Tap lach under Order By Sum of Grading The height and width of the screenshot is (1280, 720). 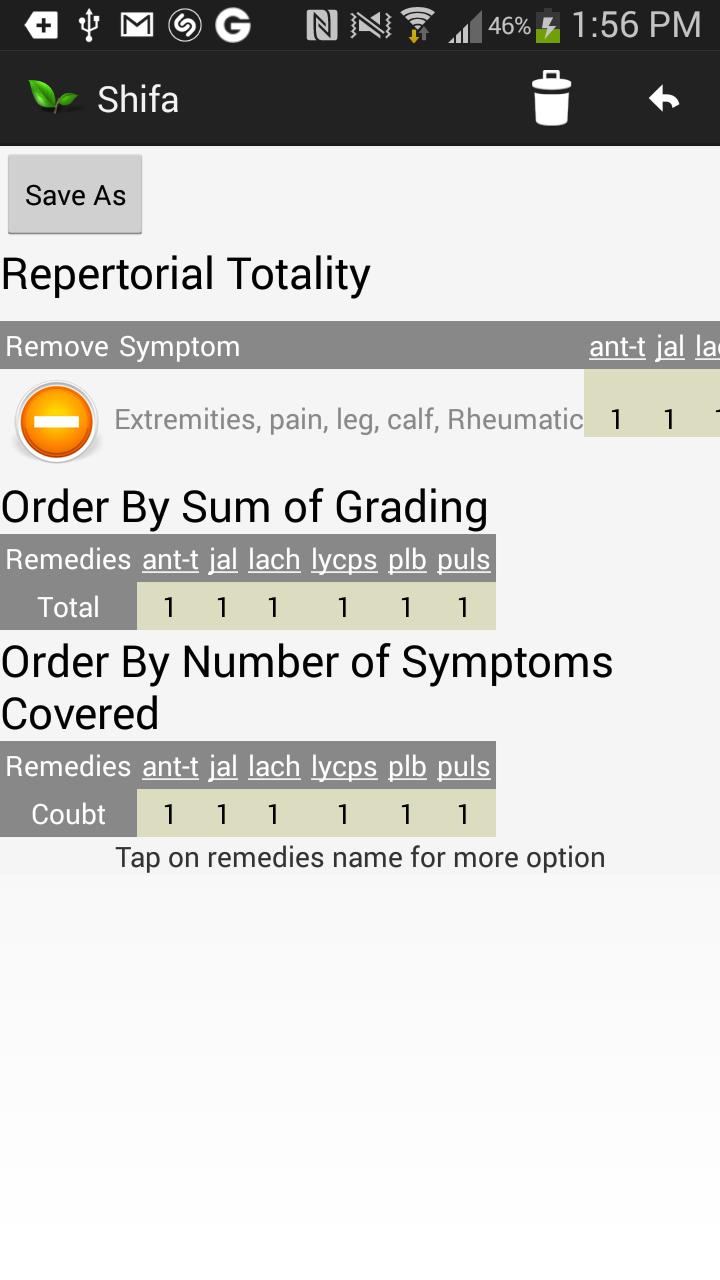point(274,560)
